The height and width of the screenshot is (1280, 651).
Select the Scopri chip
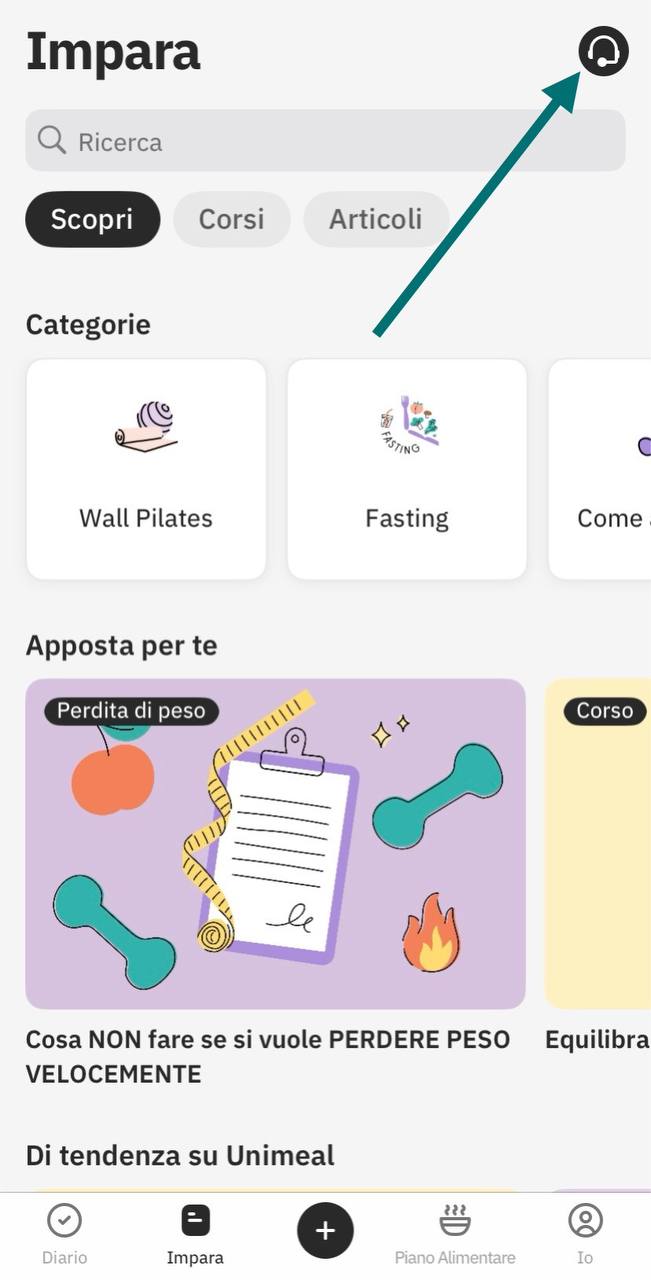tap(92, 219)
